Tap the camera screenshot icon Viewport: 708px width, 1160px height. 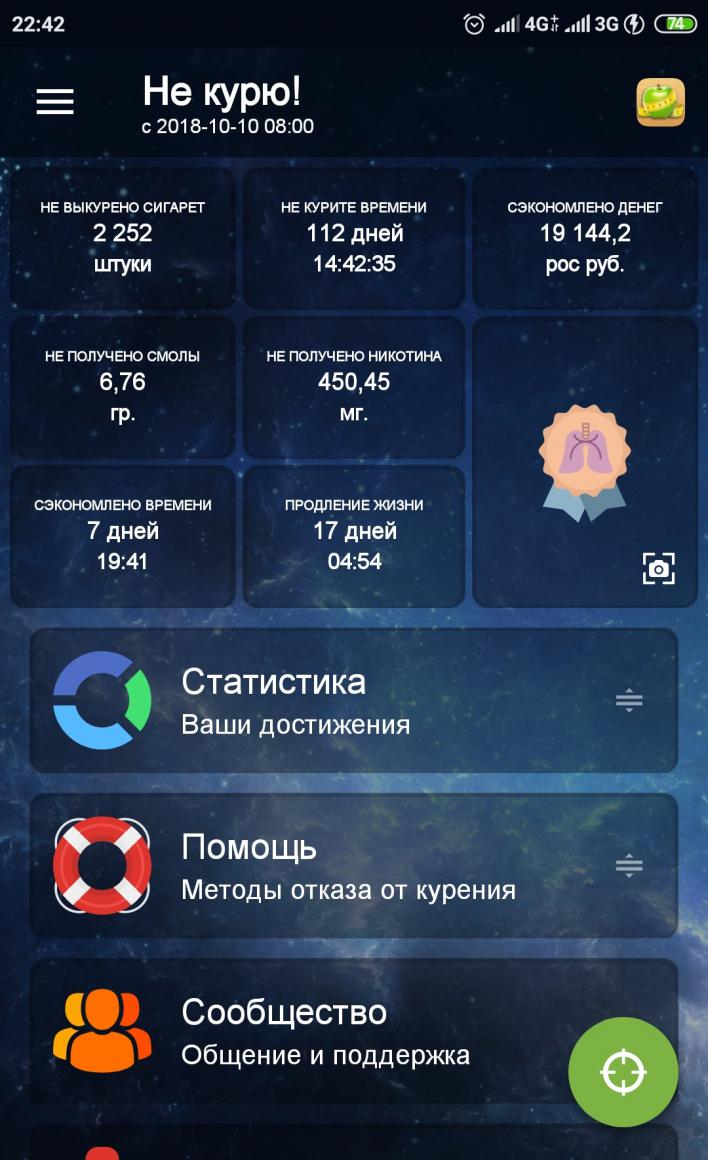tap(658, 568)
